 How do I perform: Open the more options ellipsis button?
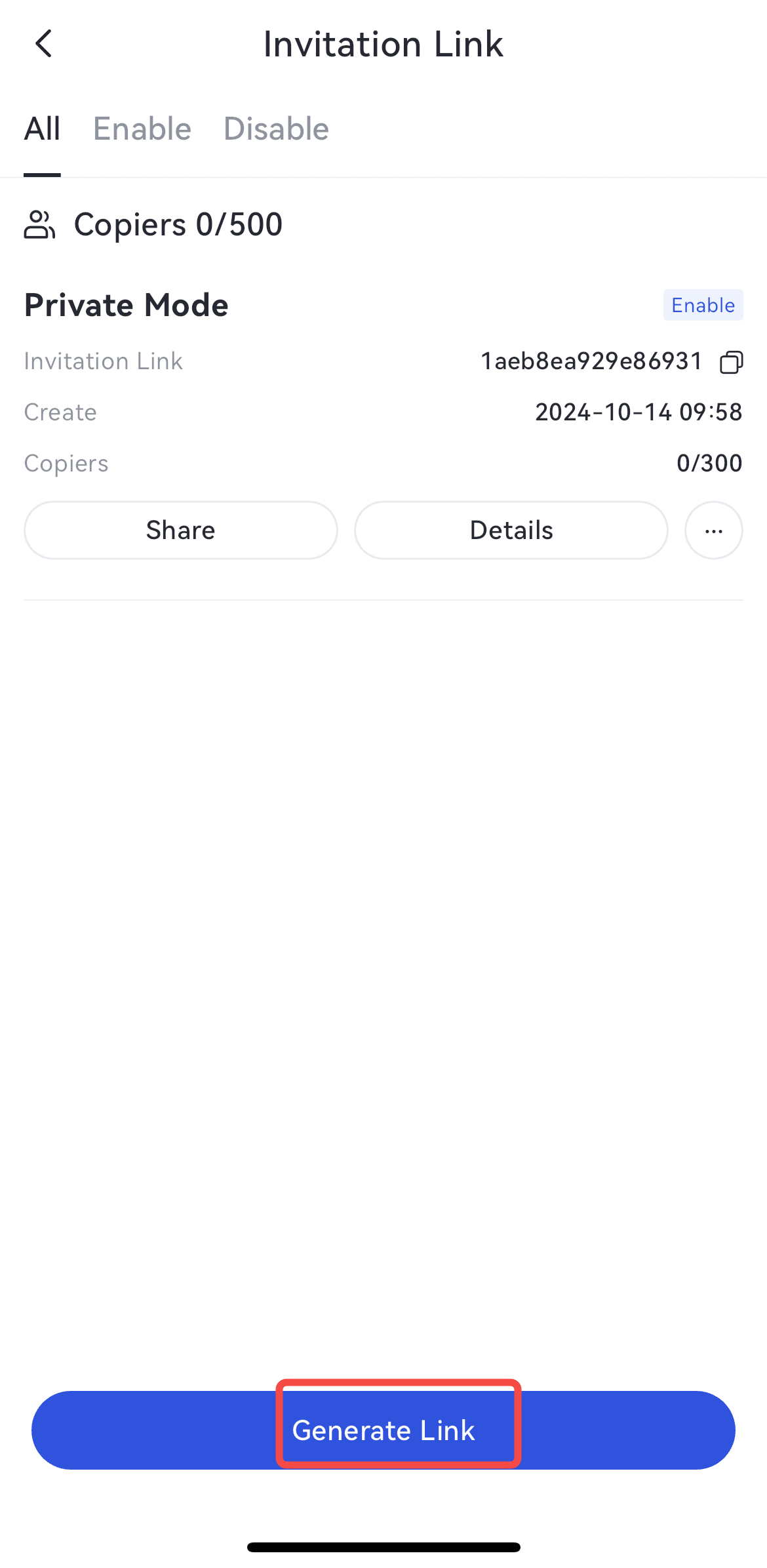(713, 530)
